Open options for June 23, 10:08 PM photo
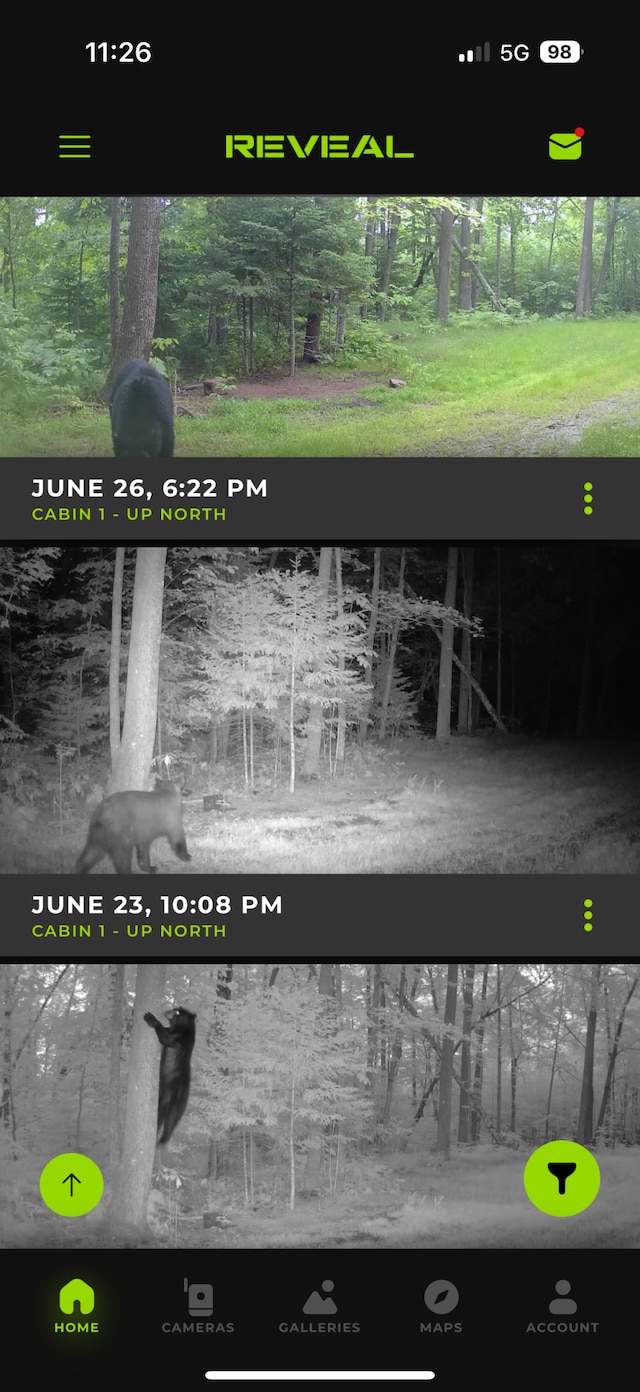The height and width of the screenshot is (1392, 640). 588,915
